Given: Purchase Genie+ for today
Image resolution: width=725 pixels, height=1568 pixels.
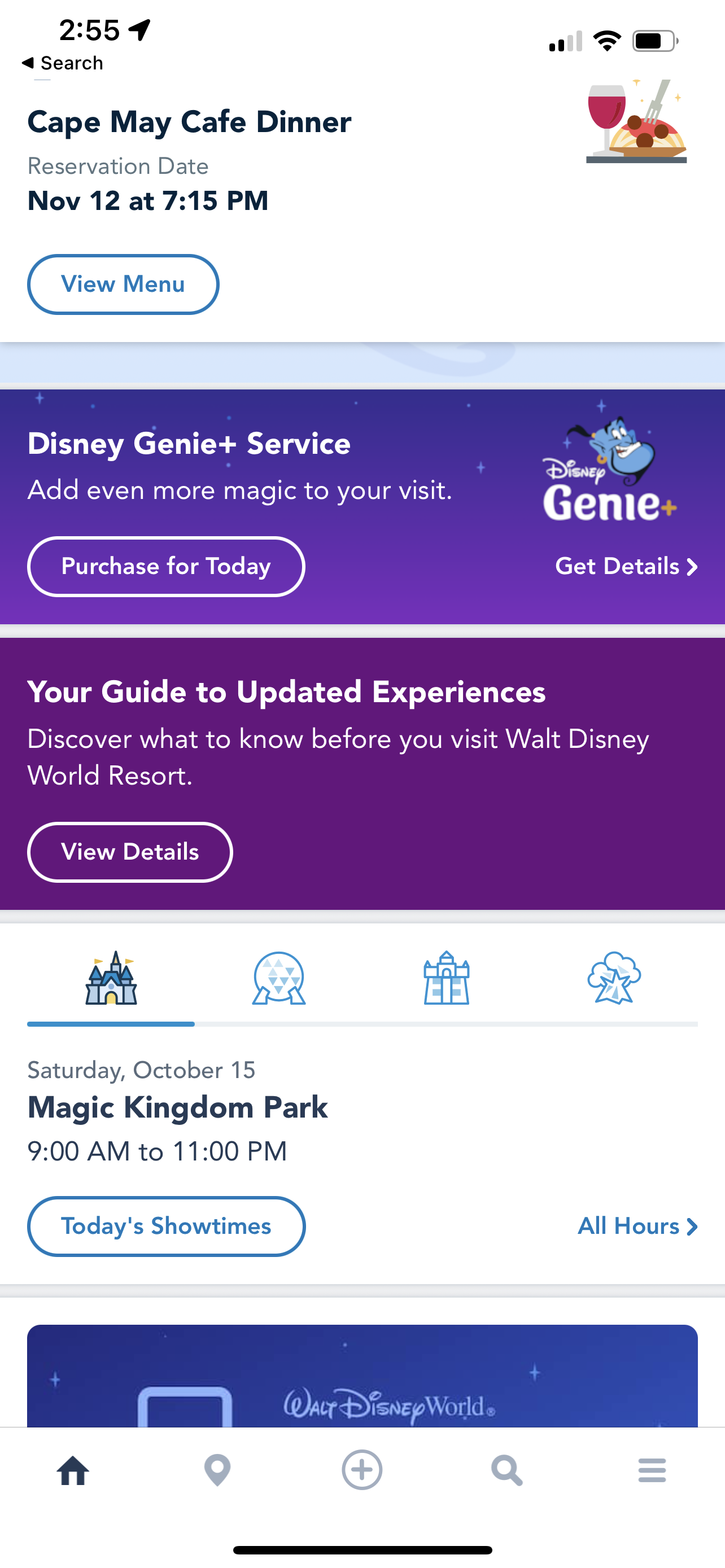Looking at the screenshot, I should point(165,566).
